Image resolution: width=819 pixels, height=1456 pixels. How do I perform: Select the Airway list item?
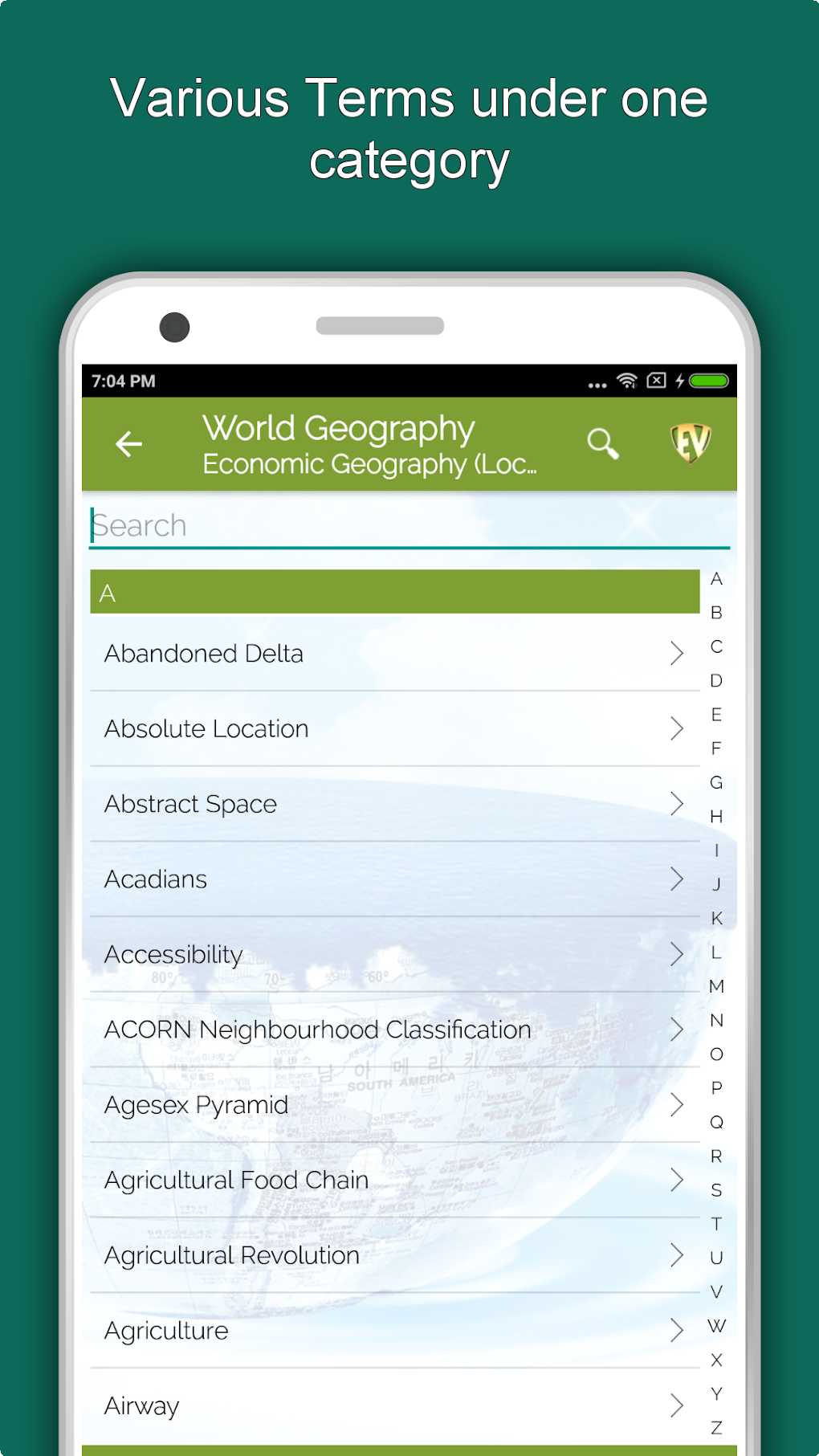[x=393, y=1405]
